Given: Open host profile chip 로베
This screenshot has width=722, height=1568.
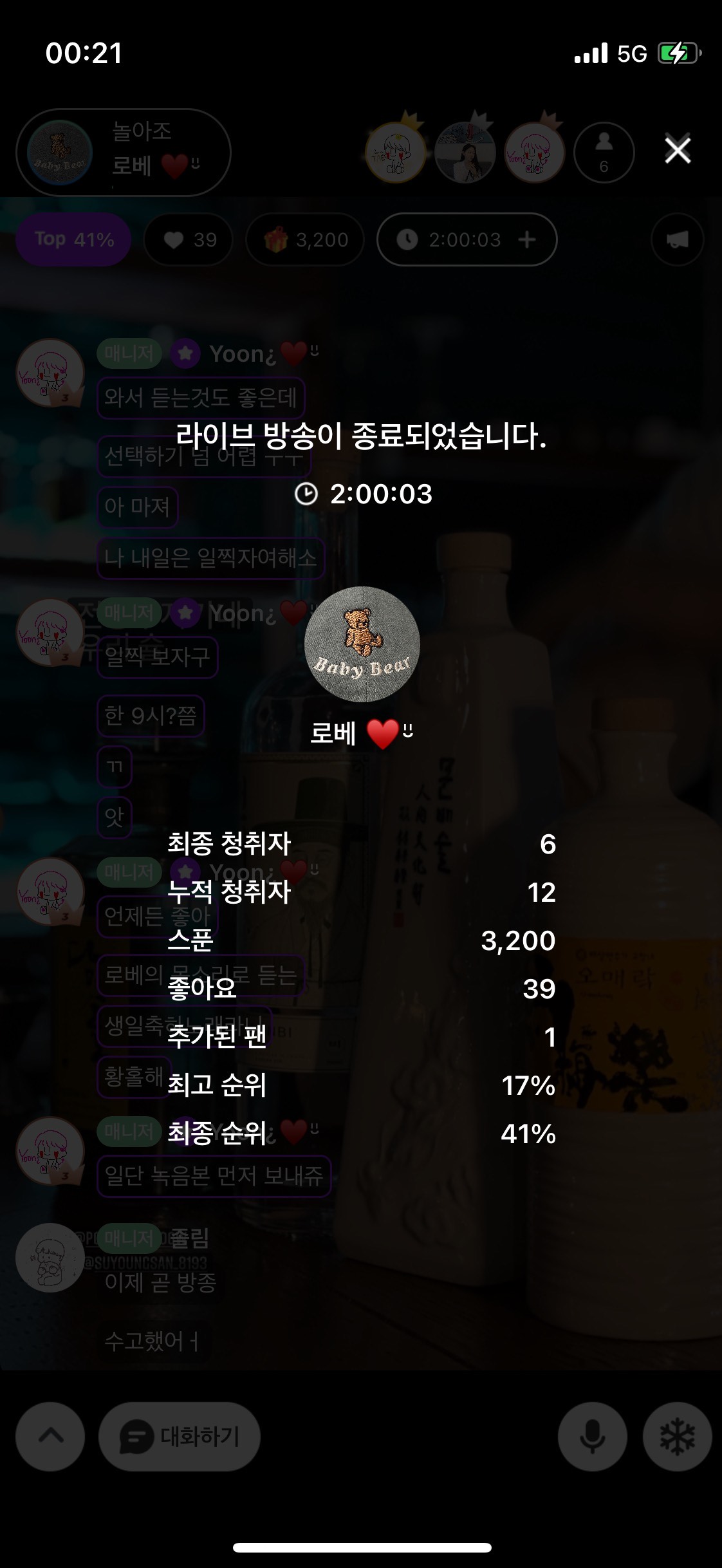Looking at the screenshot, I should (x=123, y=153).
